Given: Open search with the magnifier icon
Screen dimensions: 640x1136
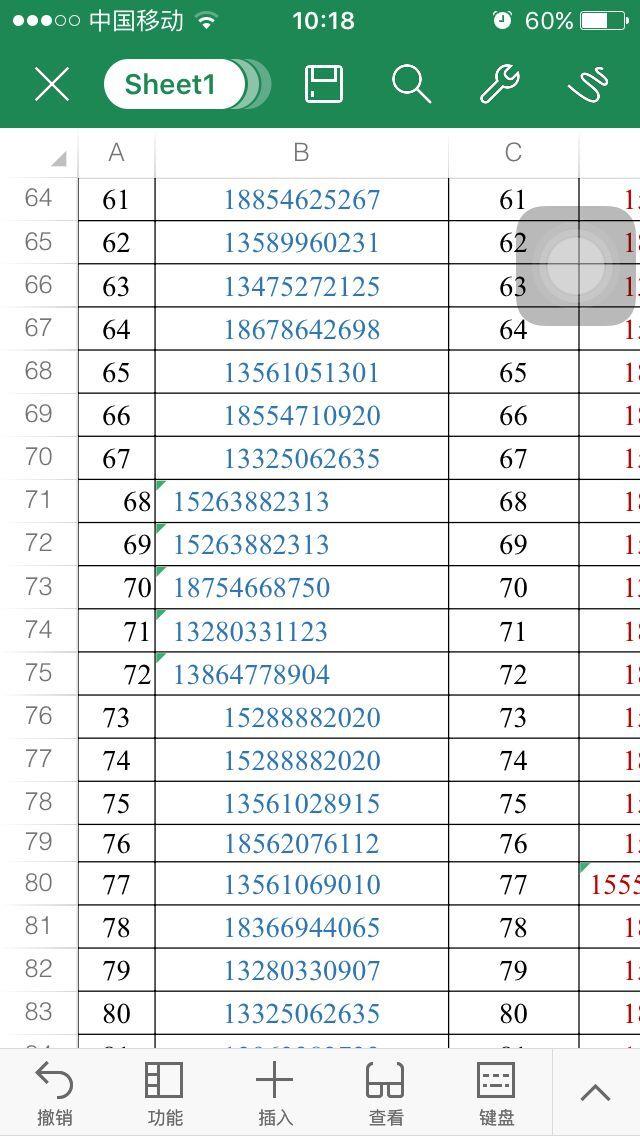Looking at the screenshot, I should [x=412, y=84].
